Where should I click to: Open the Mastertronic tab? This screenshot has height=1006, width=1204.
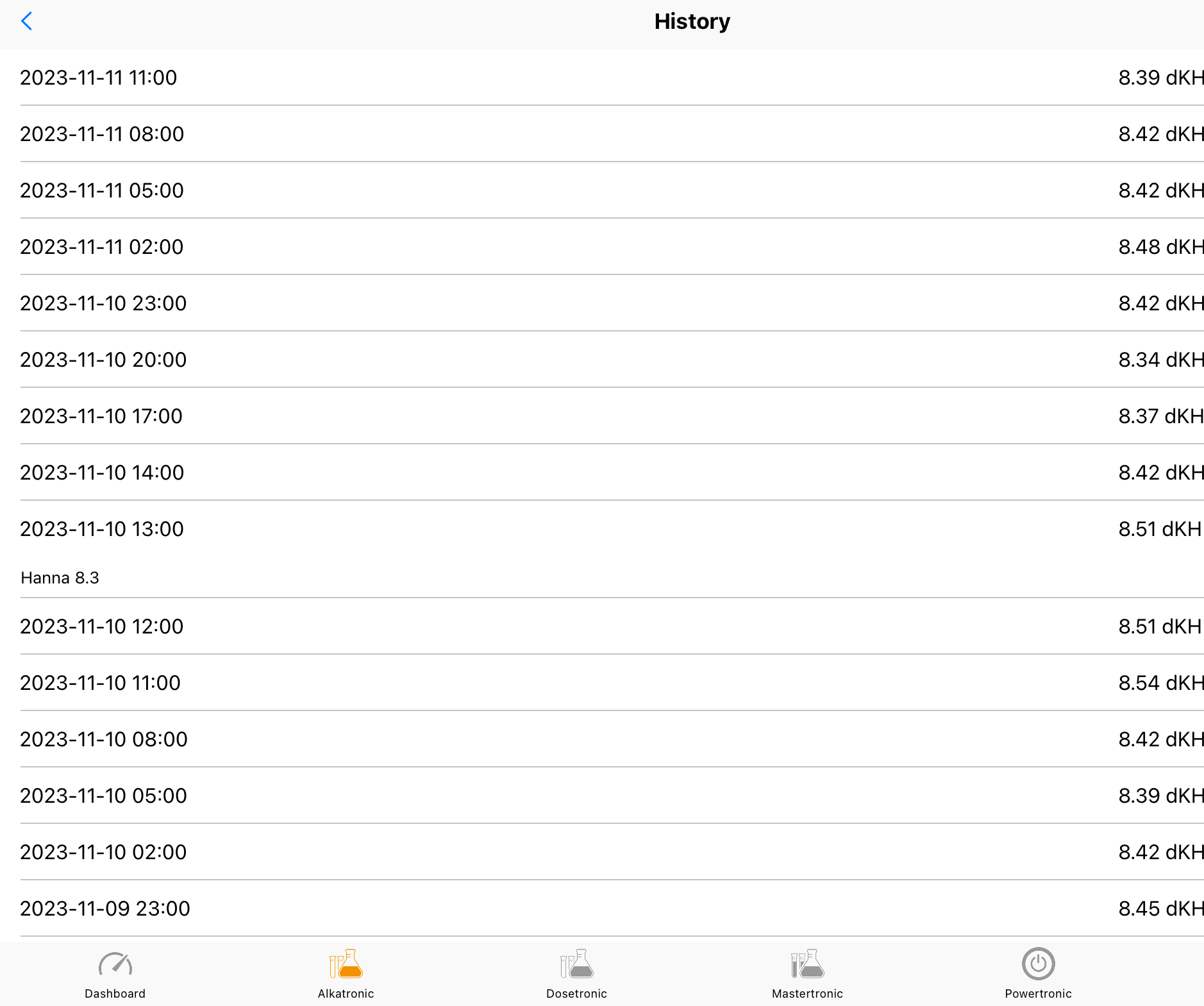(x=807, y=974)
